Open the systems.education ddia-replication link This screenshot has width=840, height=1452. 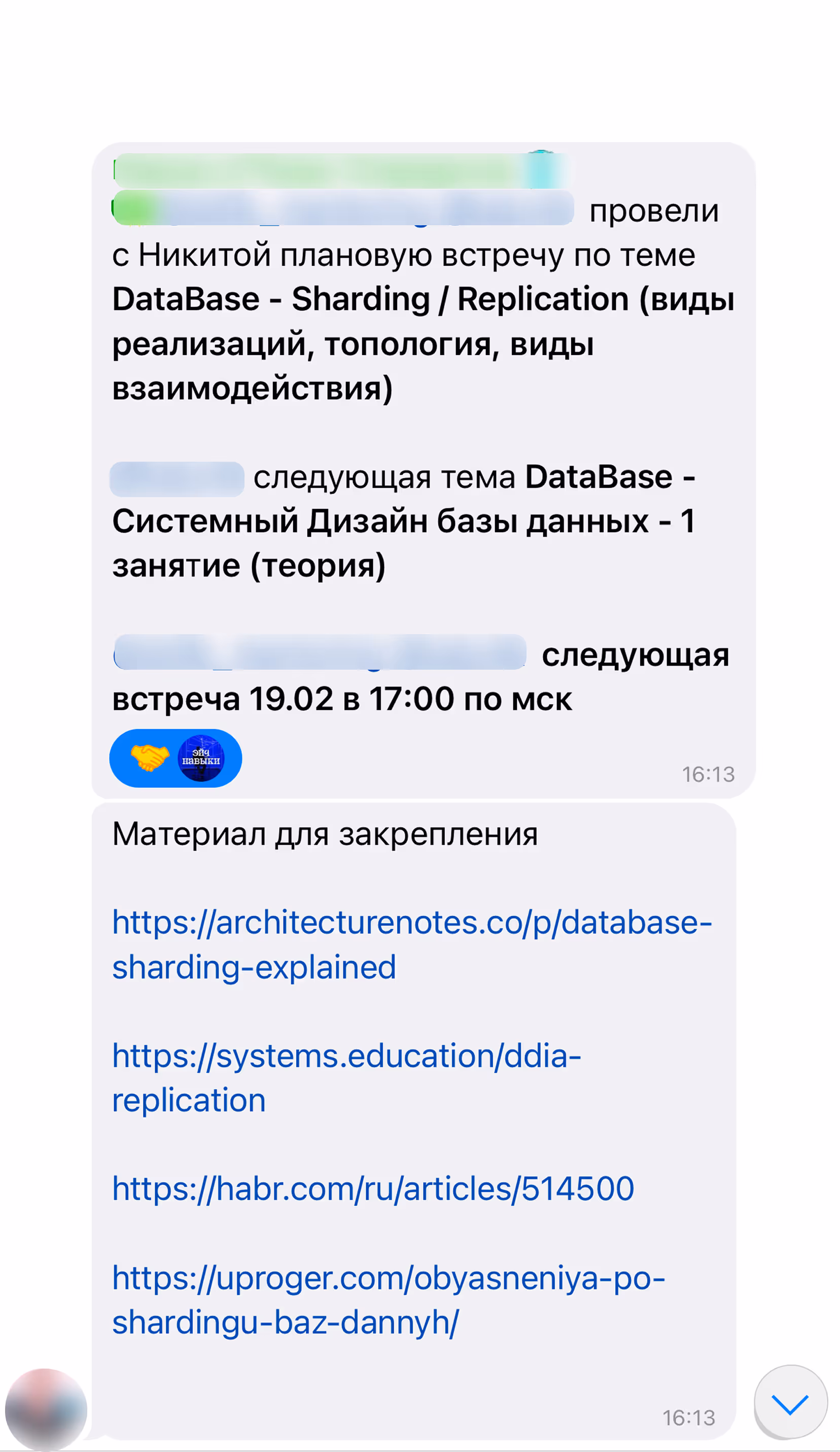click(x=346, y=1078)
